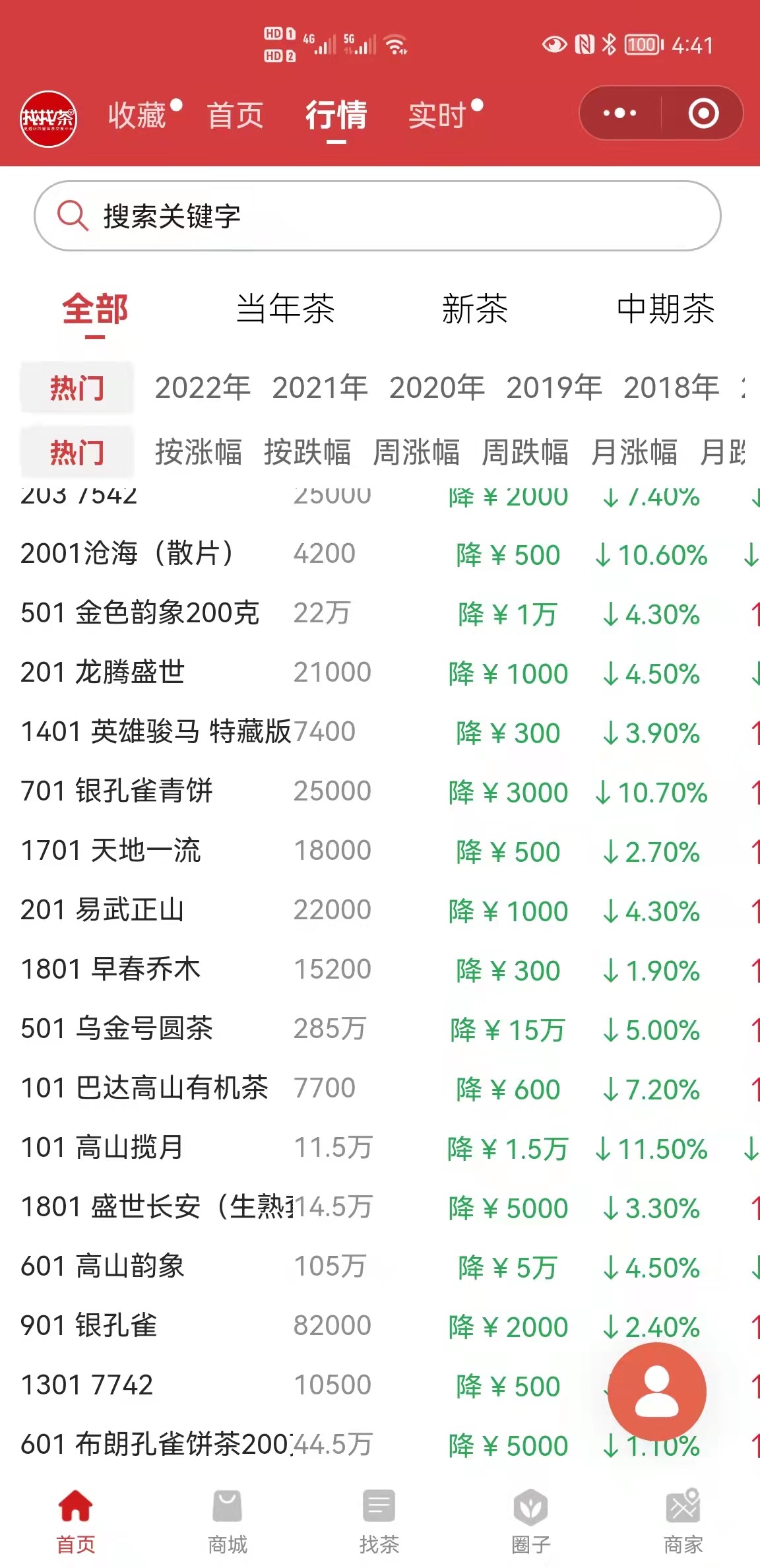This screenshot has height=1568, width=760.
Task: Tap the 搜索关键字 search box
Action: (x=377, y=216)
